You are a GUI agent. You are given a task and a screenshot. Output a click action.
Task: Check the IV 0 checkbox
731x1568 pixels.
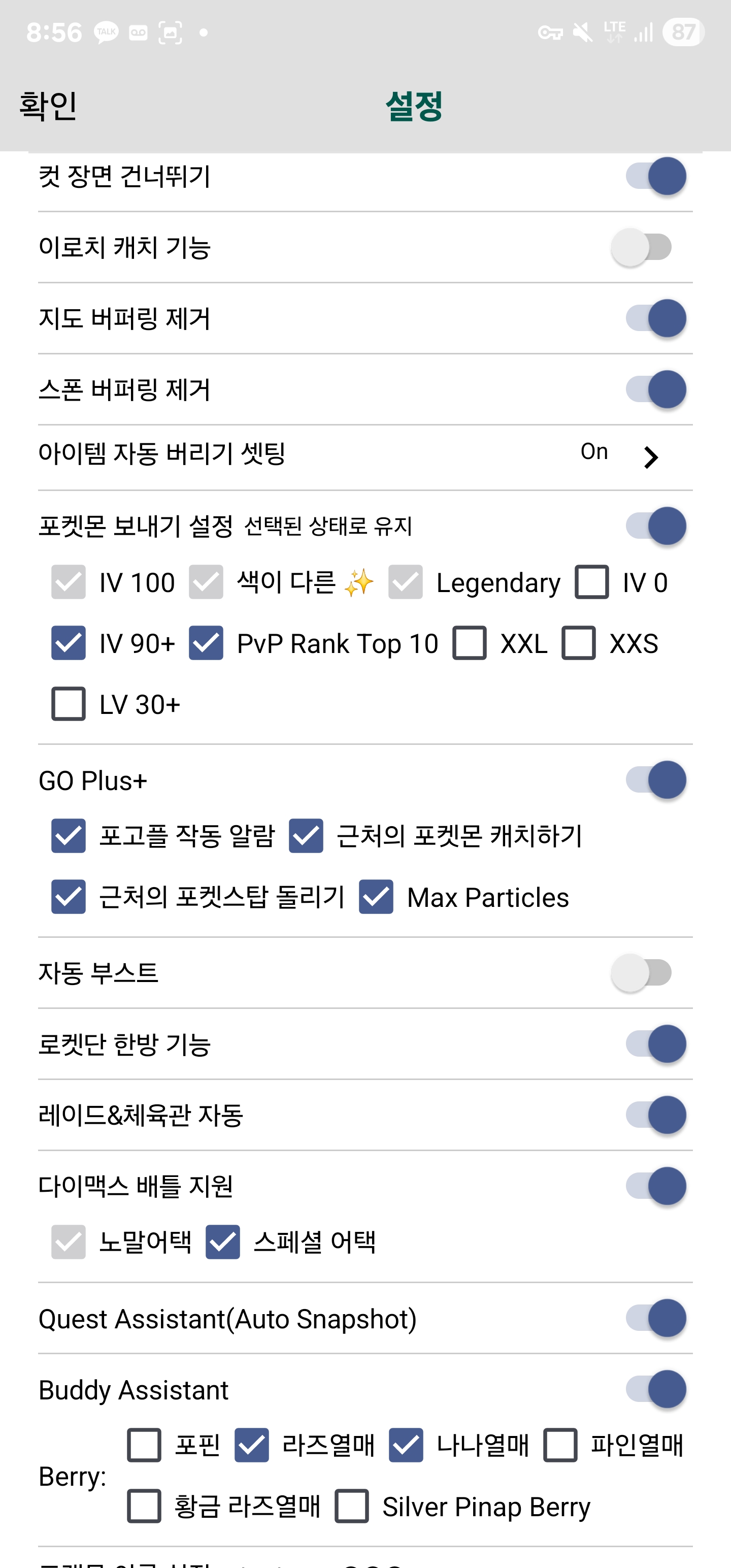point(591,582)
